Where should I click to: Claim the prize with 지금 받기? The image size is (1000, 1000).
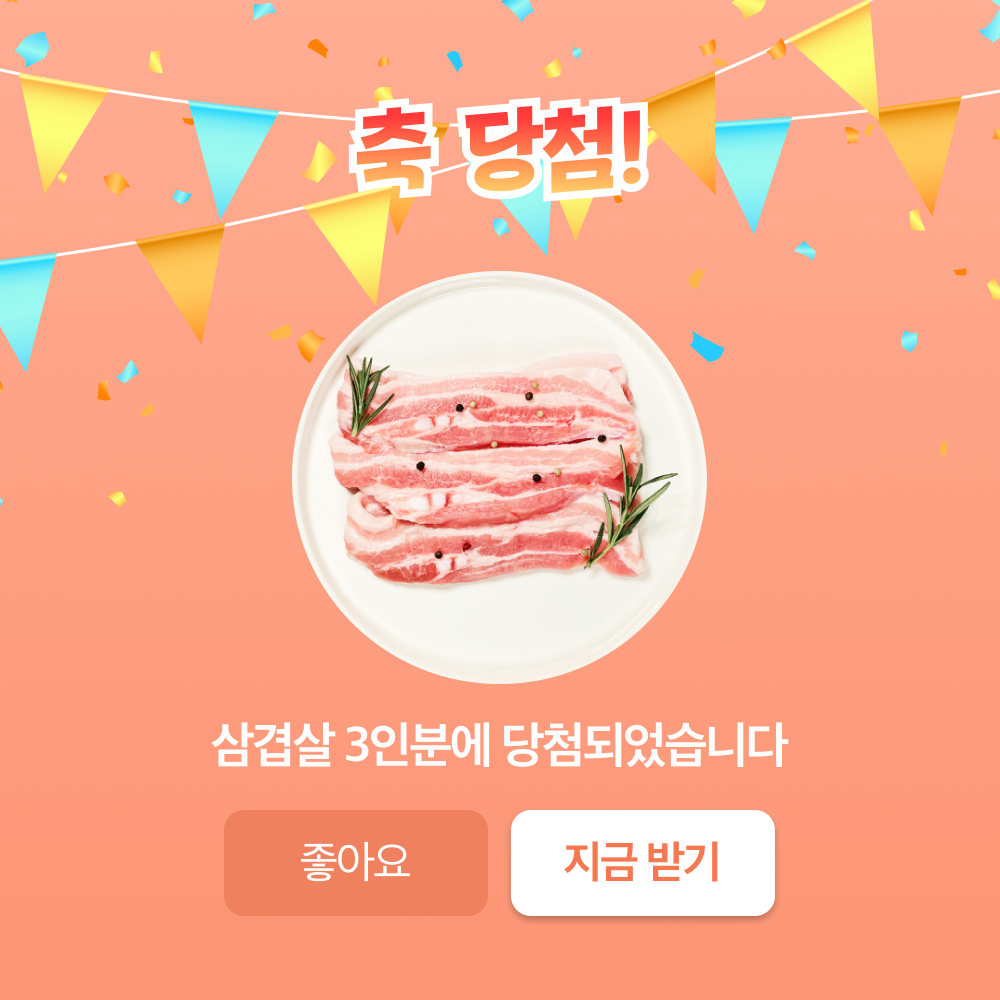click(x=642, y=862)
